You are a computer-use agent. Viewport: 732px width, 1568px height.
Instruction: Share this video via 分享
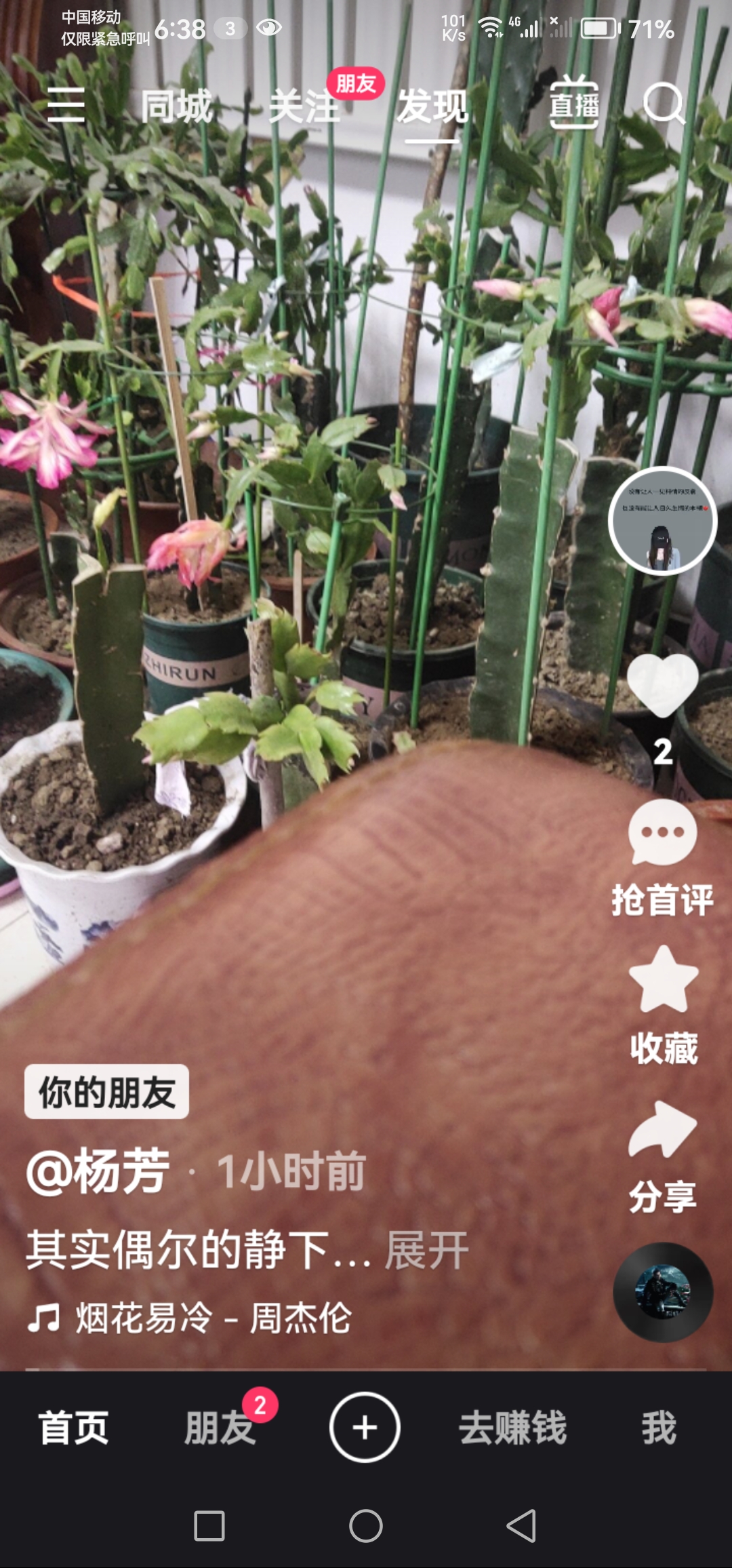click(x=662, y=1130)
